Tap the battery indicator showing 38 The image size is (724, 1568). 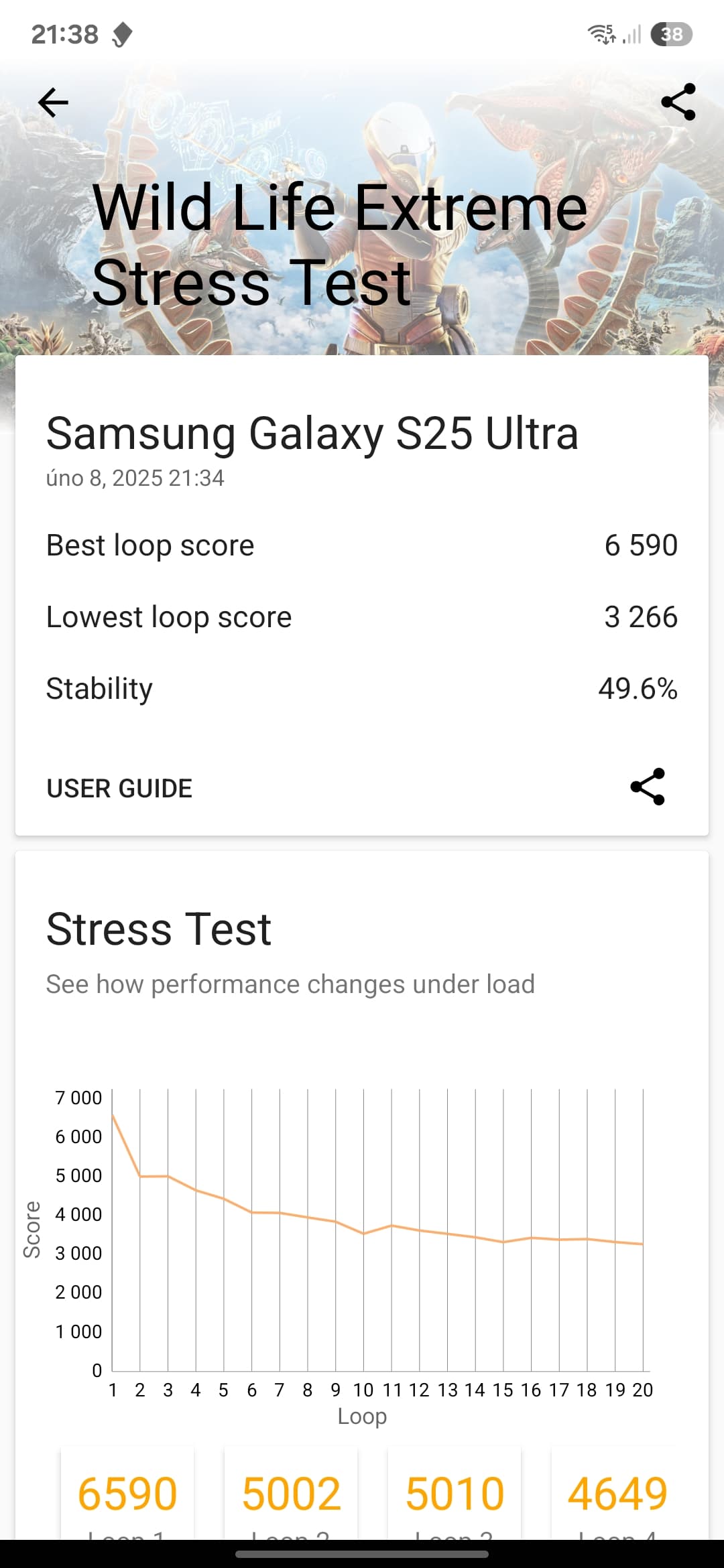click(672, 34)
